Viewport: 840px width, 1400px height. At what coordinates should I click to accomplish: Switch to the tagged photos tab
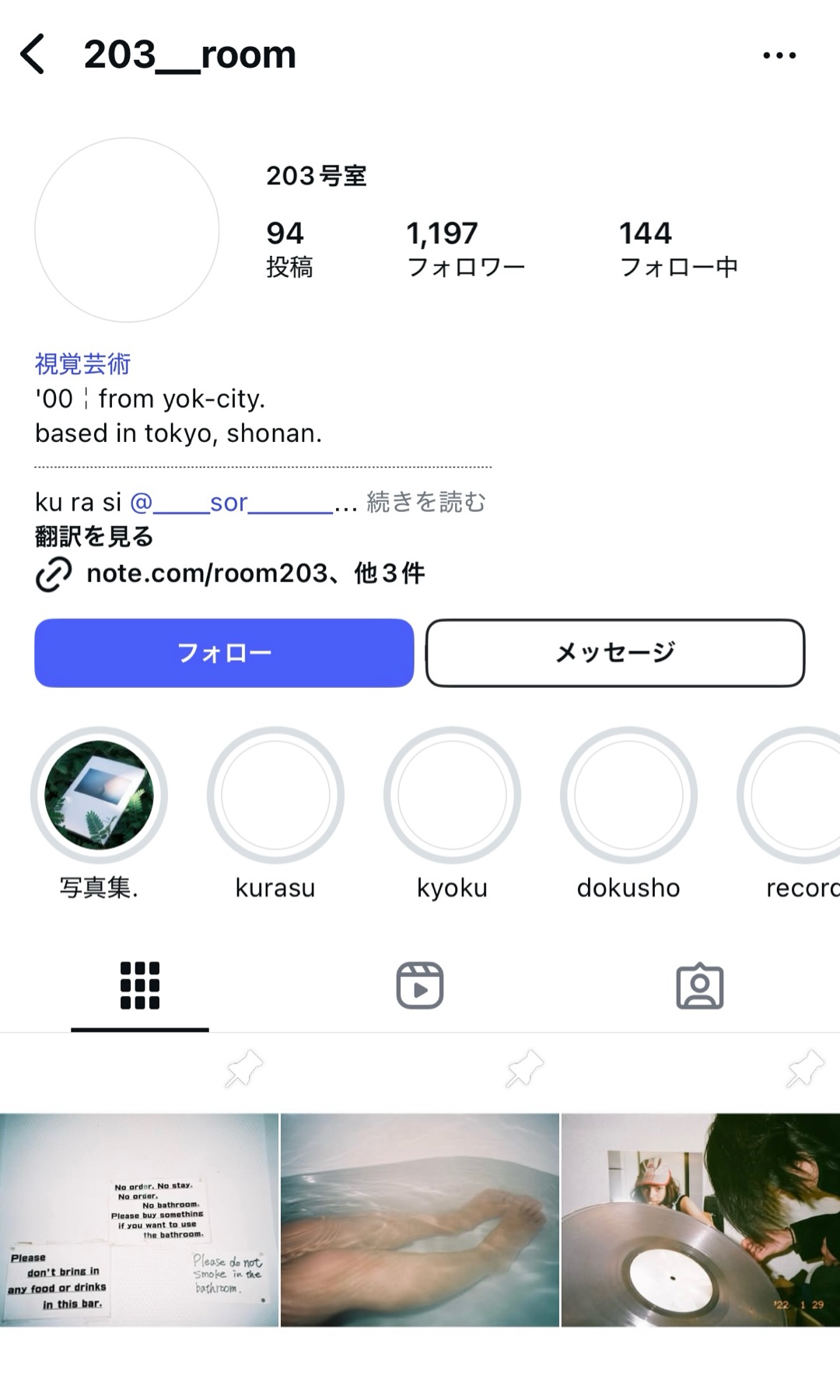click(699, 985)
